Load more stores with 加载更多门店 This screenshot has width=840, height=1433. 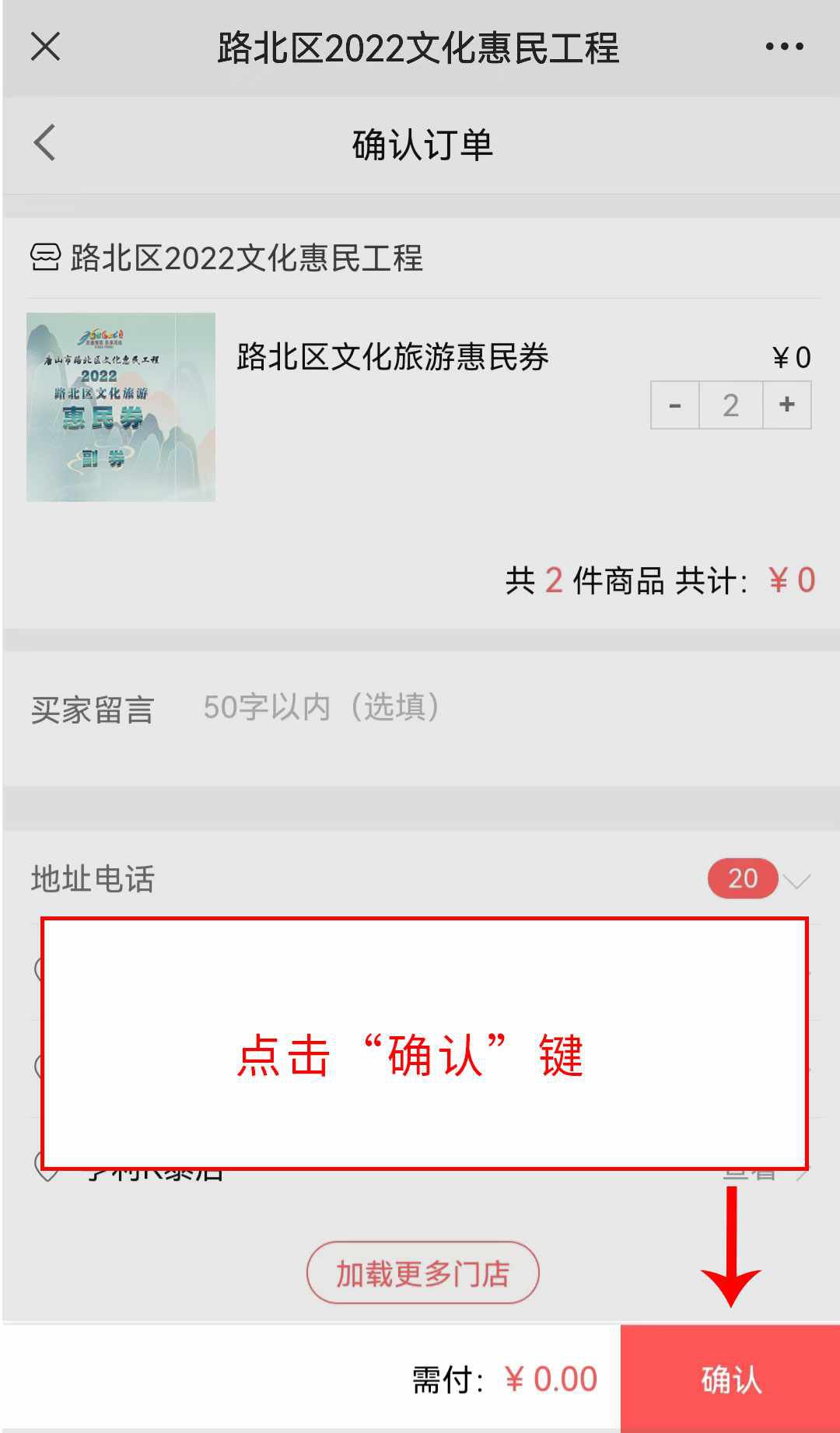pos(422,1274)
